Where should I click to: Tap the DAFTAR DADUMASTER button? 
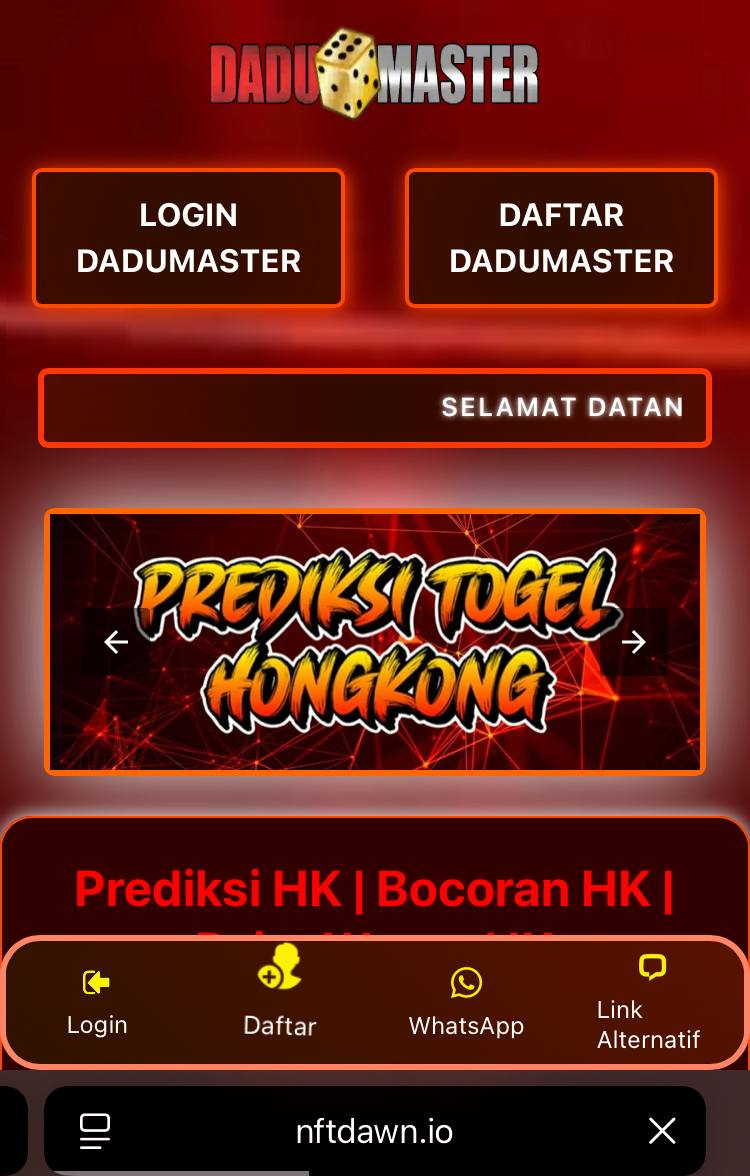click(561, 238)
